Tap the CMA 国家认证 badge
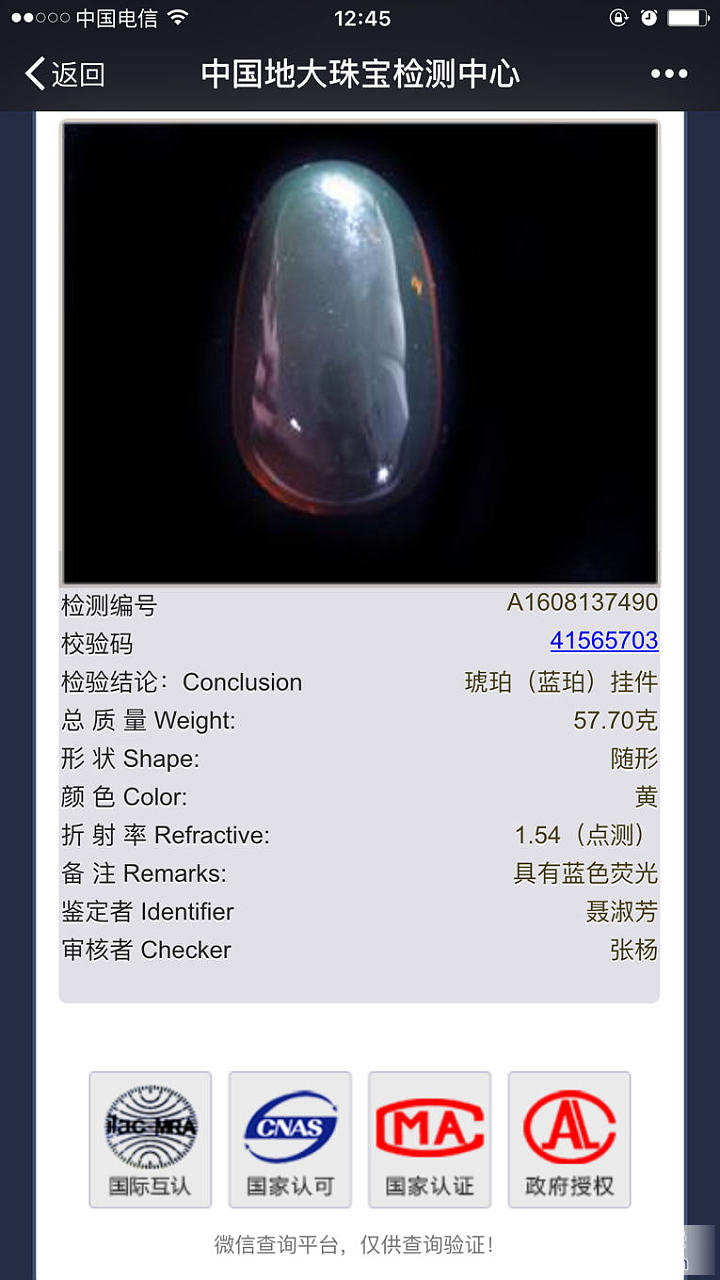The width and height of the screenshot is (720, 1280). pyautogui.click(x=430, y=1139)
